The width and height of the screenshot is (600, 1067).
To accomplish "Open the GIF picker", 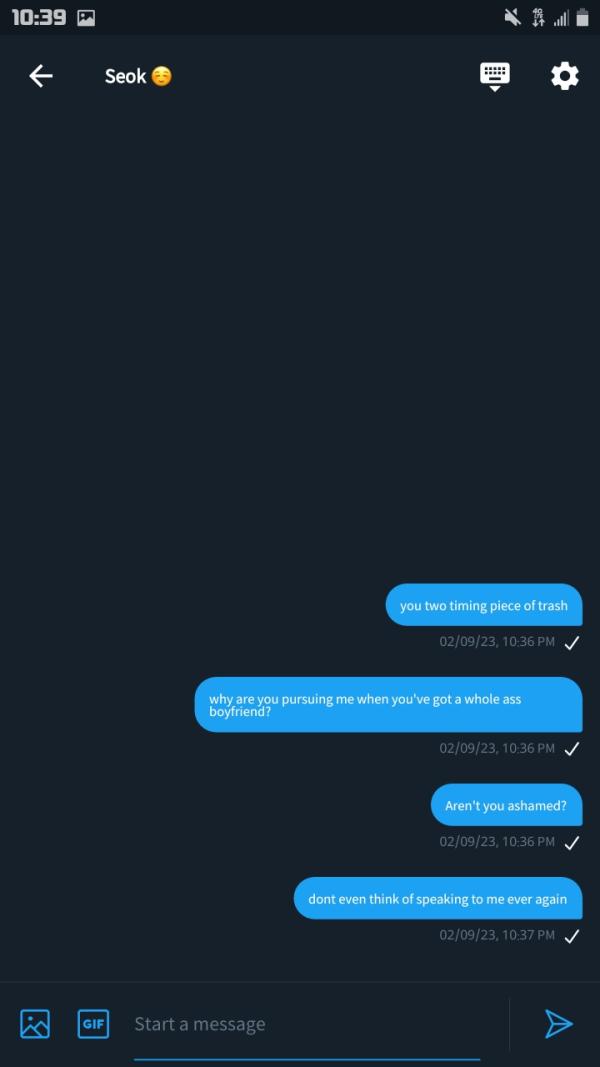I will pyautogui.click(x=93, y=1023).
